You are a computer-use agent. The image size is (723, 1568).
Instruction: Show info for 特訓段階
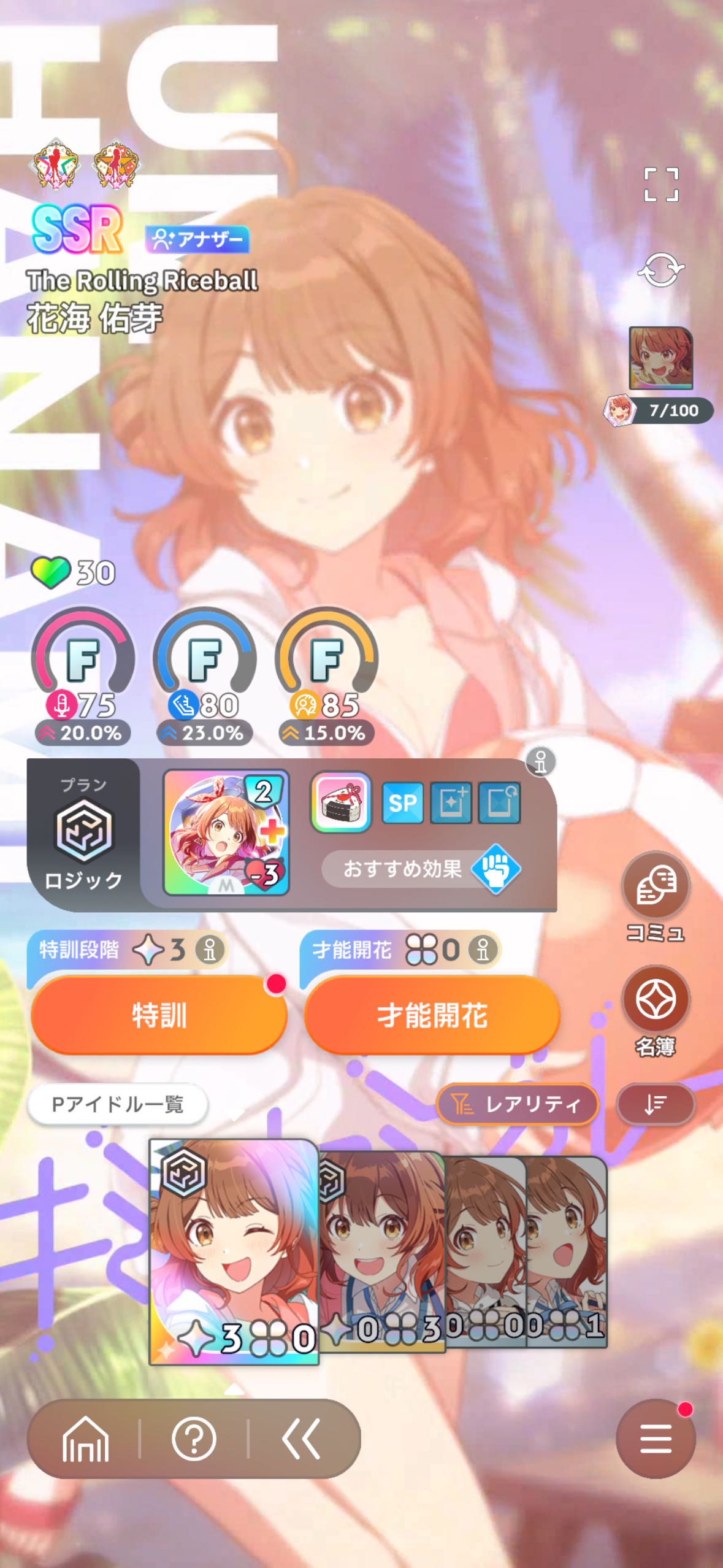coord(210,950)
